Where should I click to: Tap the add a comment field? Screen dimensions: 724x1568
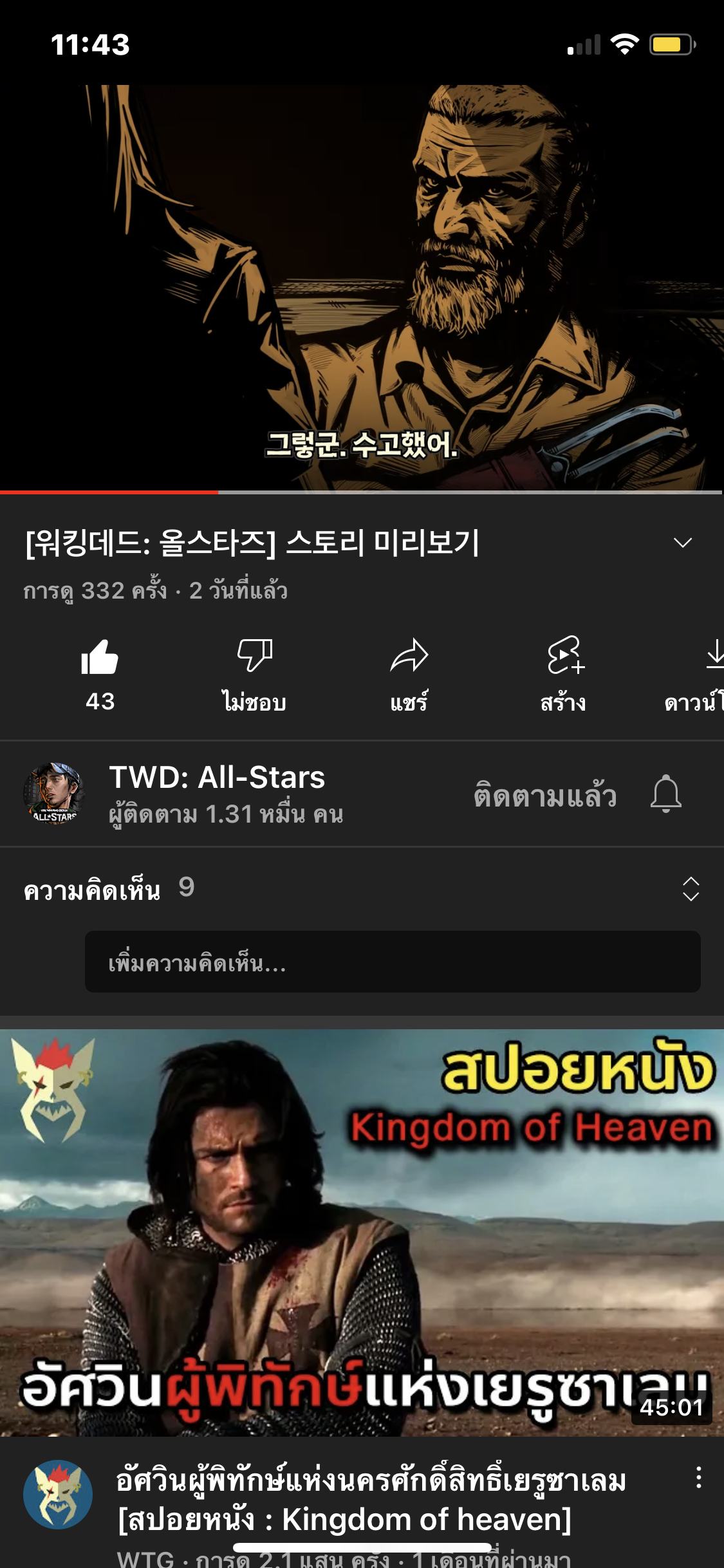[393, 962]
